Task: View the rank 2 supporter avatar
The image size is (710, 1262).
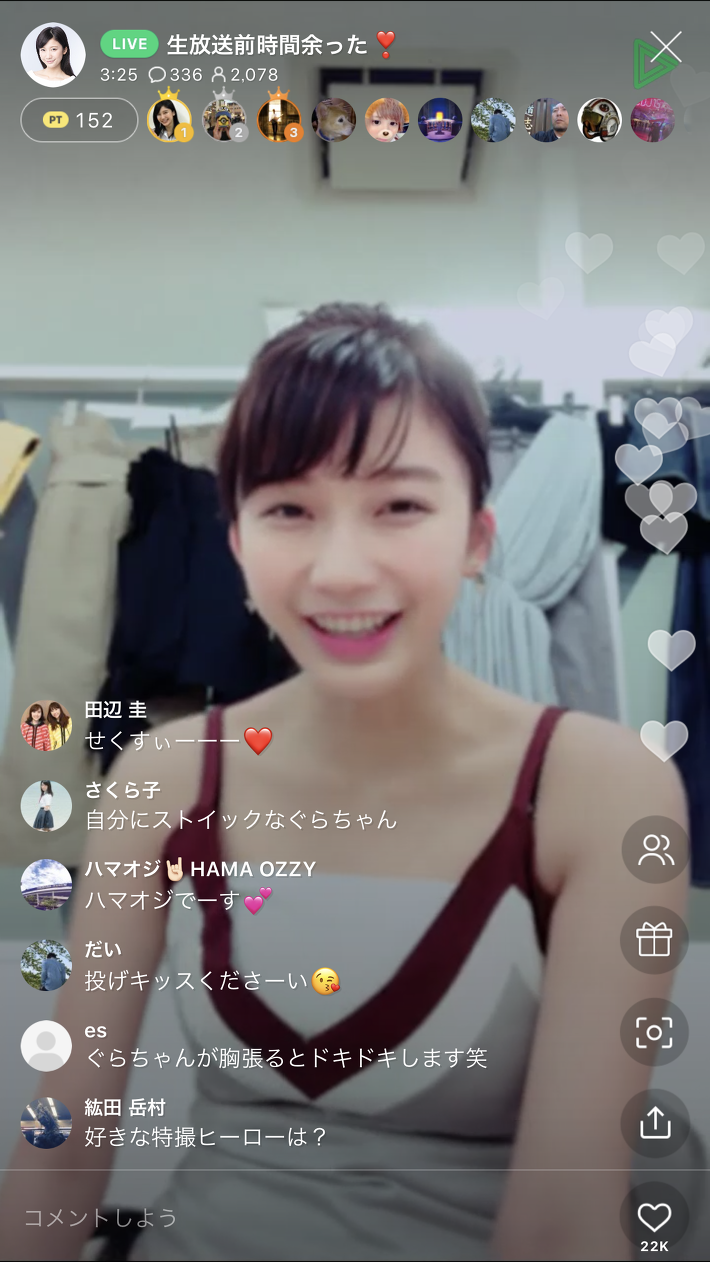Action: click(x=225, y=119)
